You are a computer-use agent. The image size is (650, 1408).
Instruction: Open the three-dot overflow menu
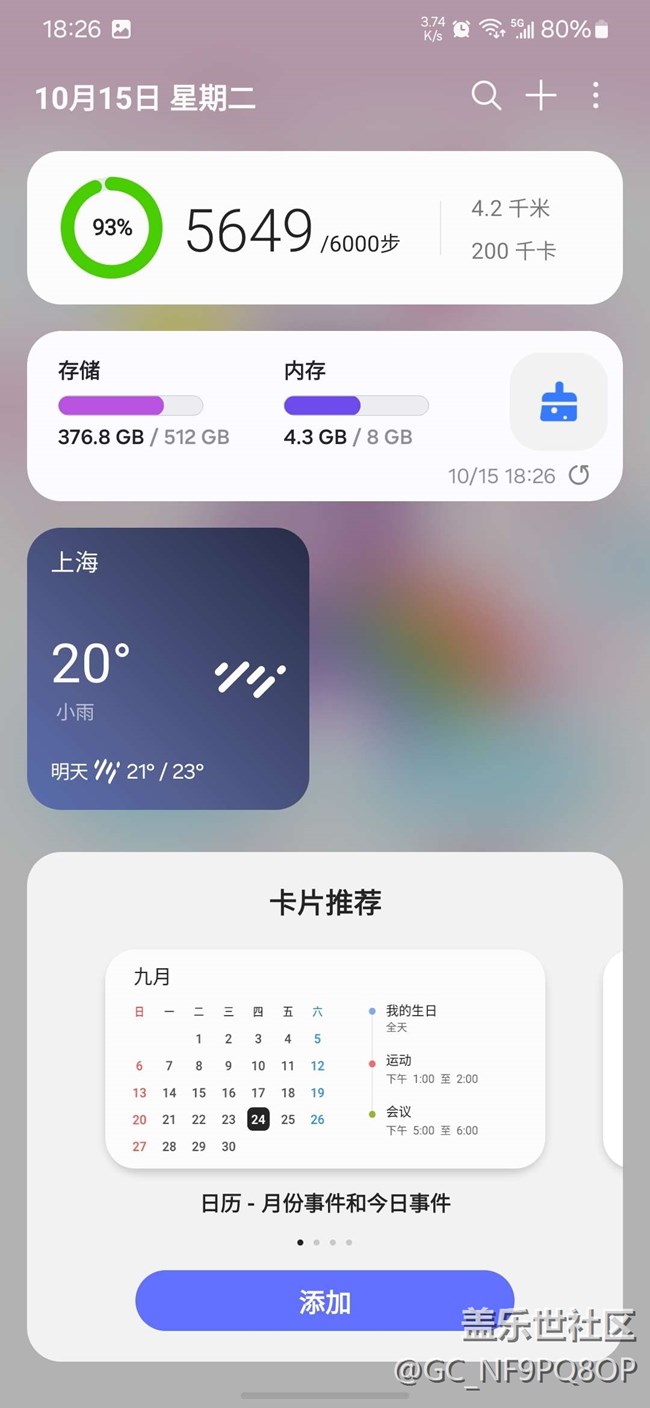pyautogui.click(x=596, y=96)
